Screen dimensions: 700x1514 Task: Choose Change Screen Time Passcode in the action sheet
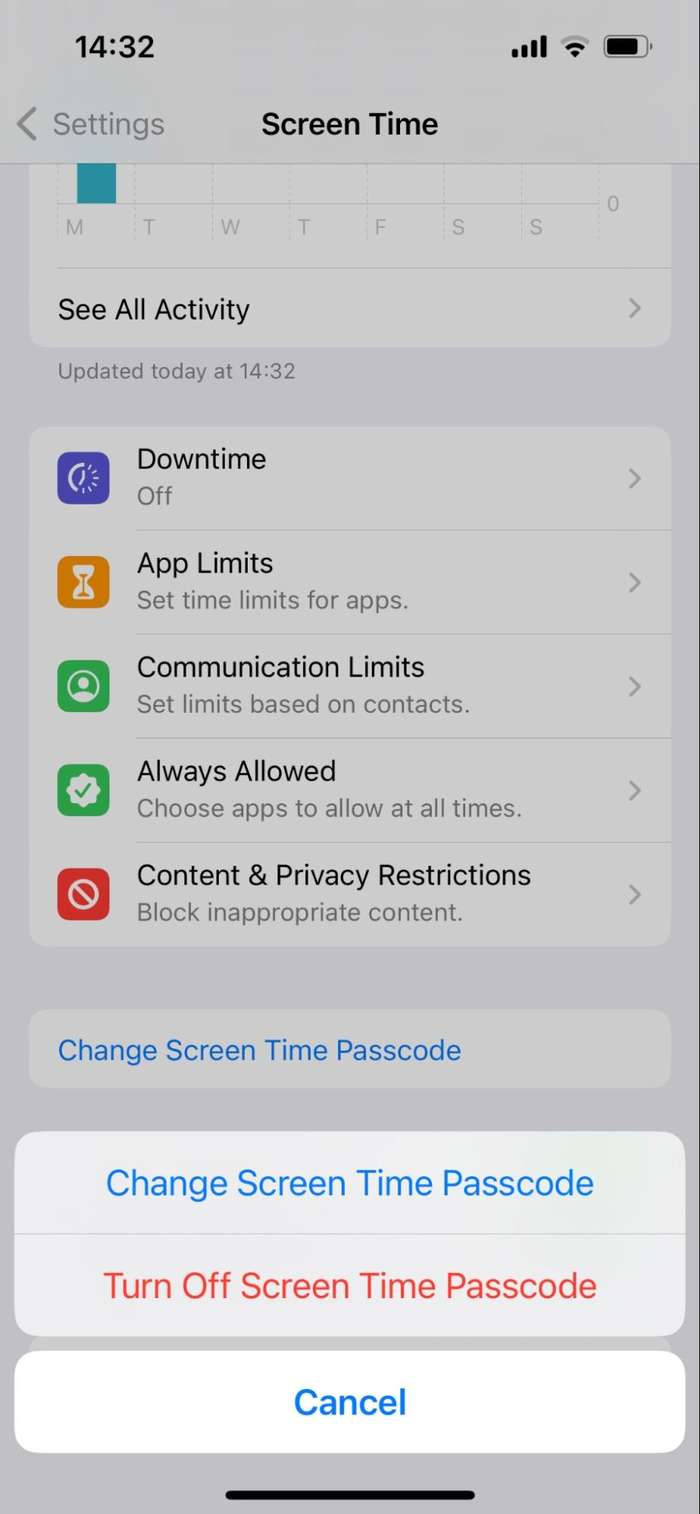[350, 1183]
